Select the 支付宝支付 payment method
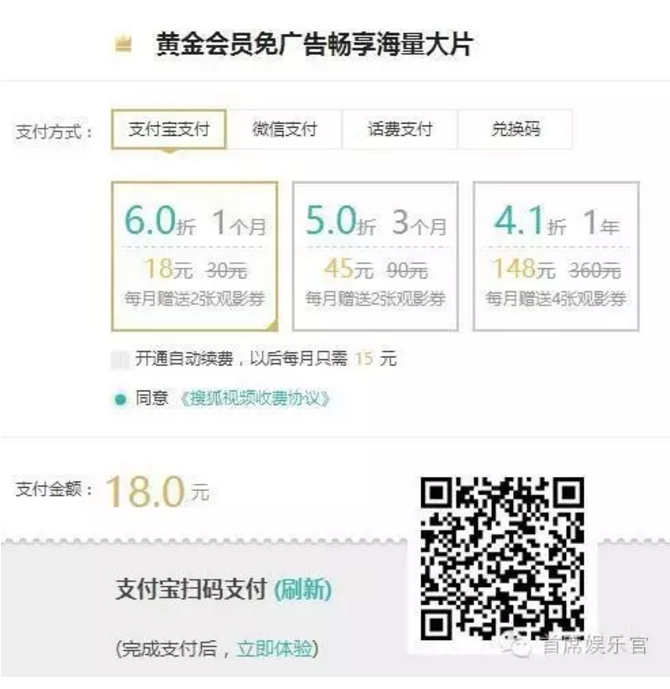Viewport: 670px width, 689px height. [x=169, y=130]
